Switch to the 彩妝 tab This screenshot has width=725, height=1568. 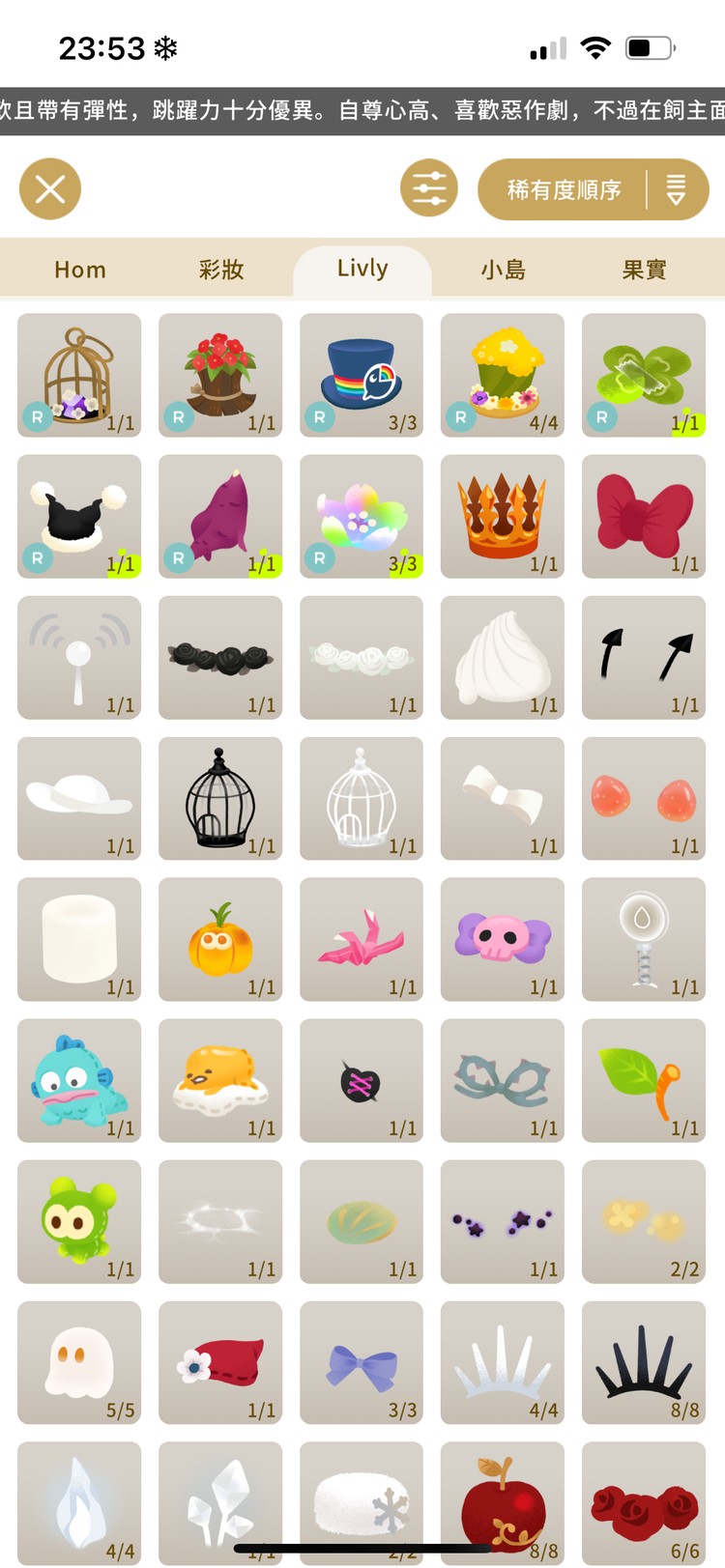221,270
